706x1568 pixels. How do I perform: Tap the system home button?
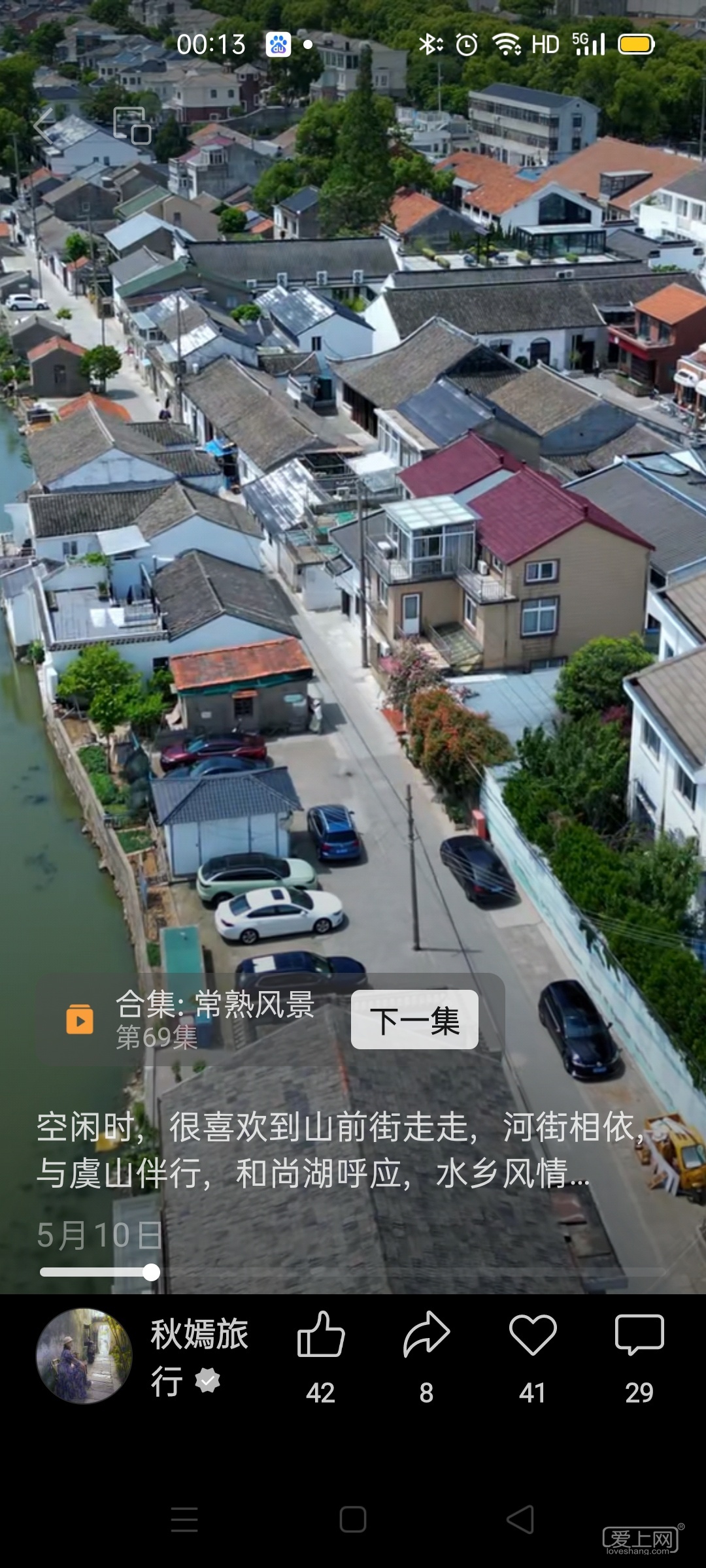coord(353,1520)
